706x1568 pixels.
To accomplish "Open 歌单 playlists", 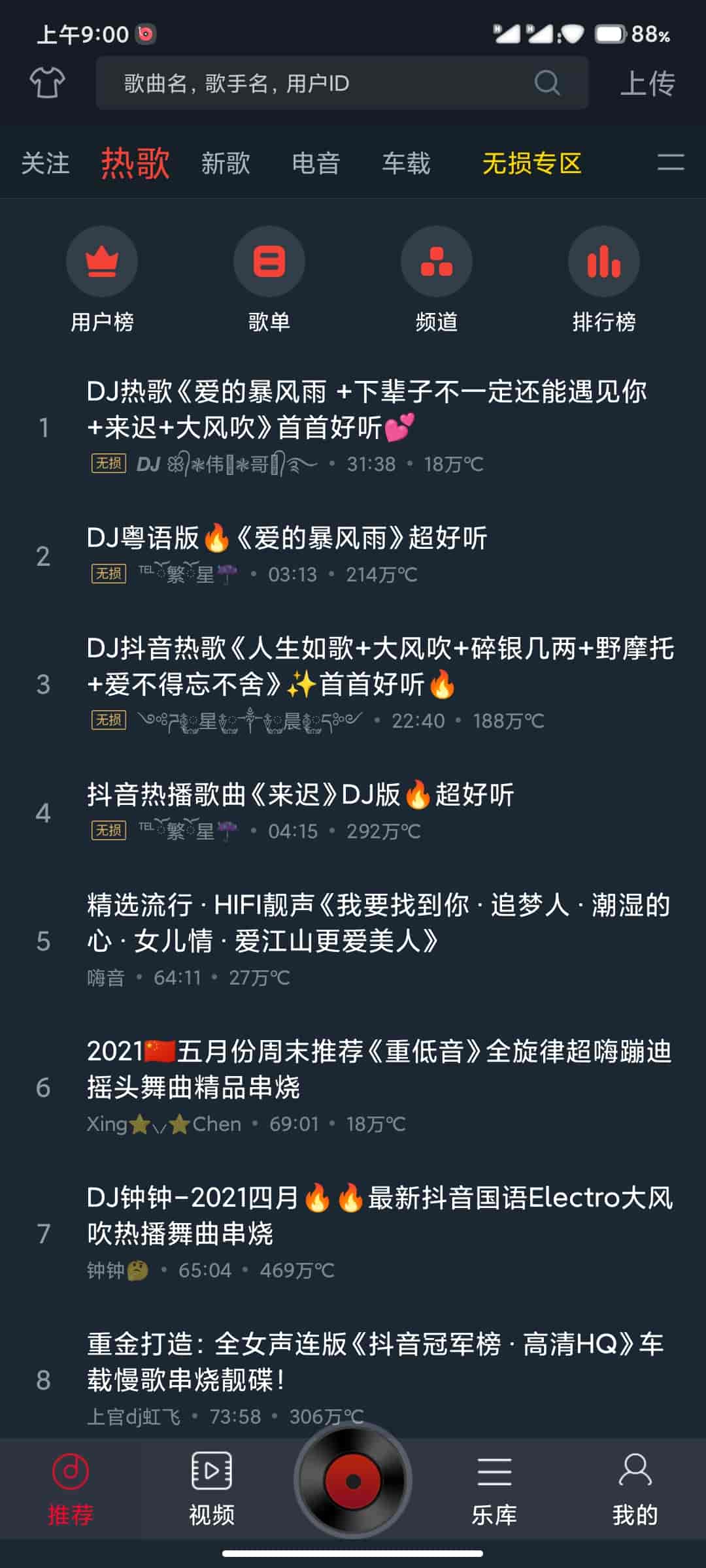I will [x=269, y=279].
